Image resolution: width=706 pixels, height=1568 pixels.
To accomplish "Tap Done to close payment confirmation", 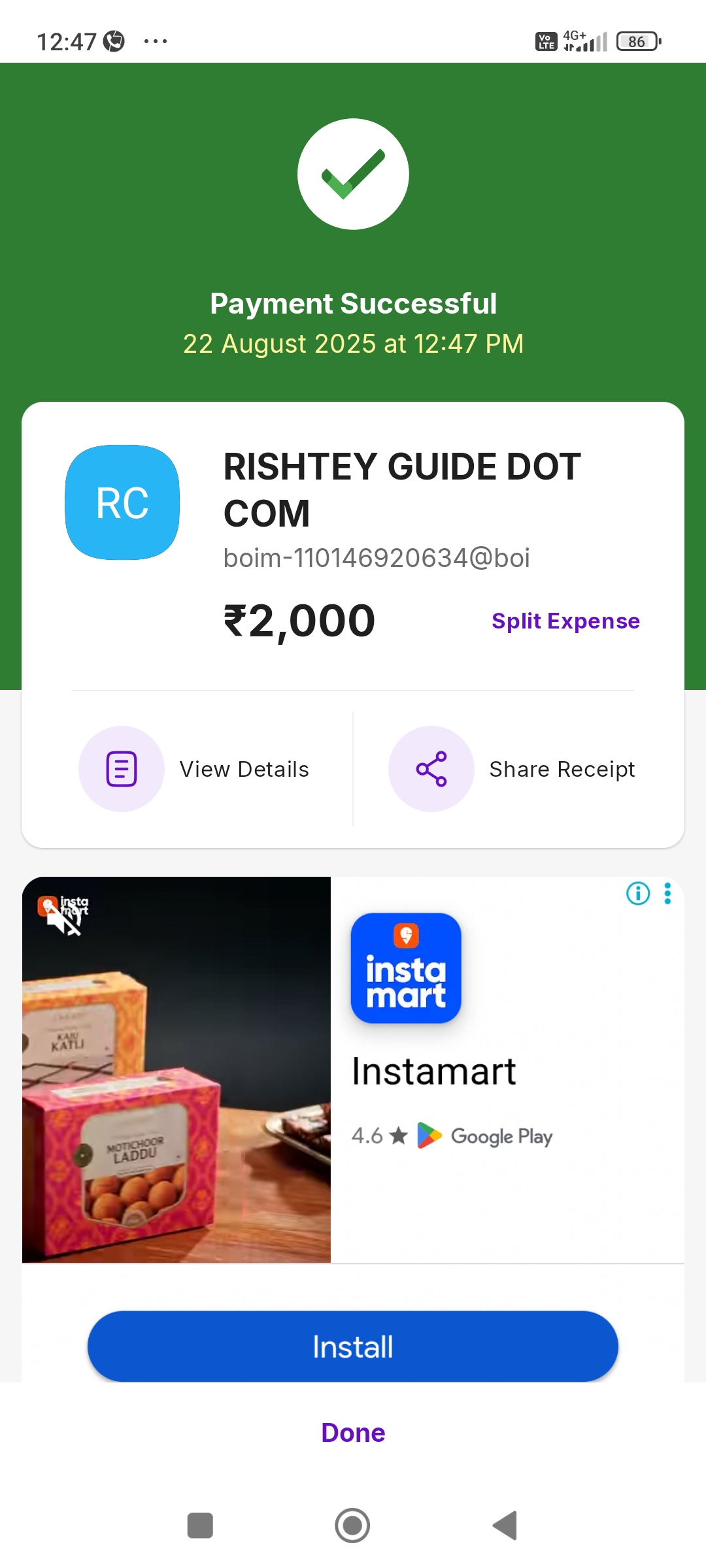I will [353, 1433].
